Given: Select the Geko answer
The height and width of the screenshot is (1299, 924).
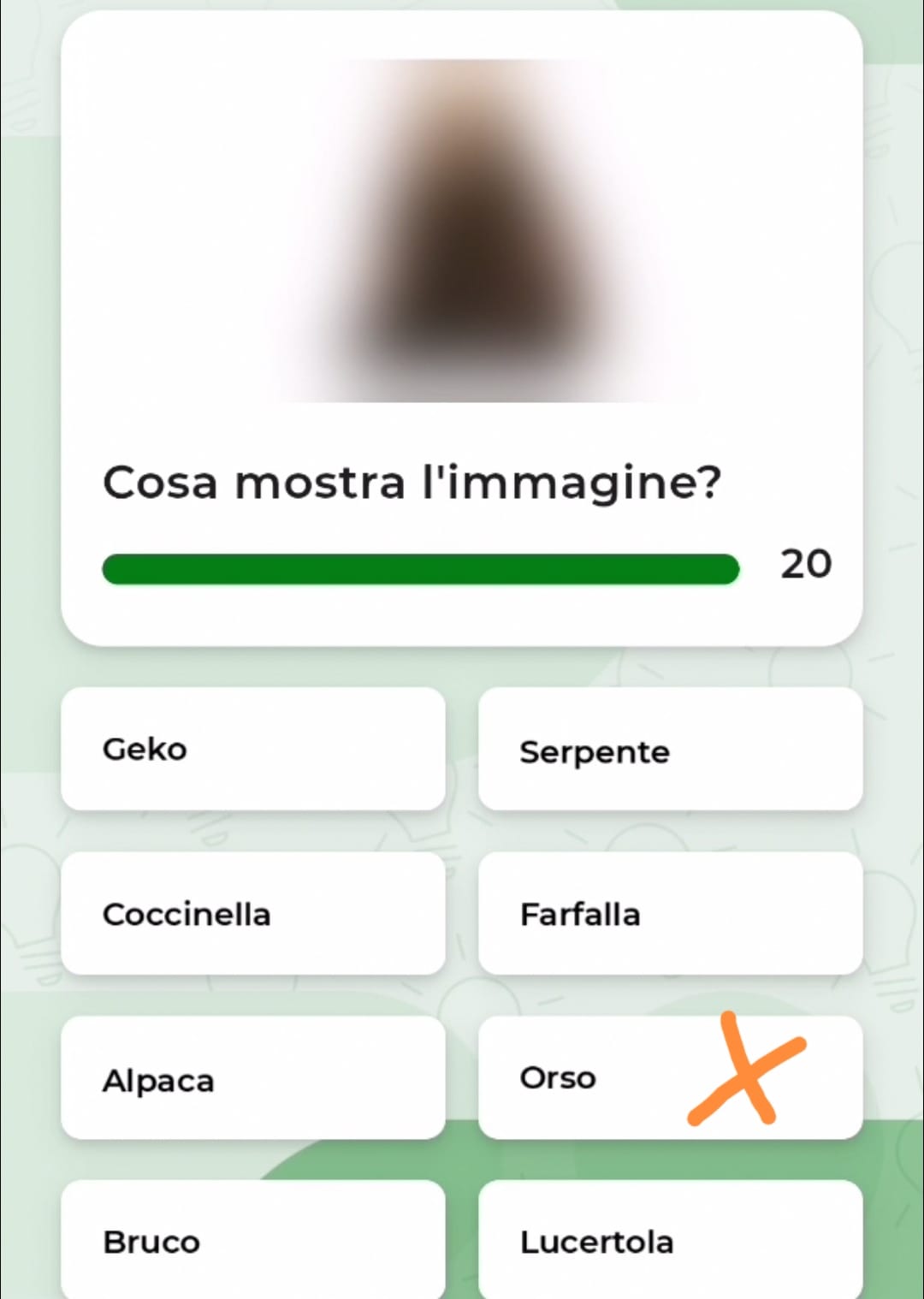Looking at the screenshot, I should coord(252,749).
